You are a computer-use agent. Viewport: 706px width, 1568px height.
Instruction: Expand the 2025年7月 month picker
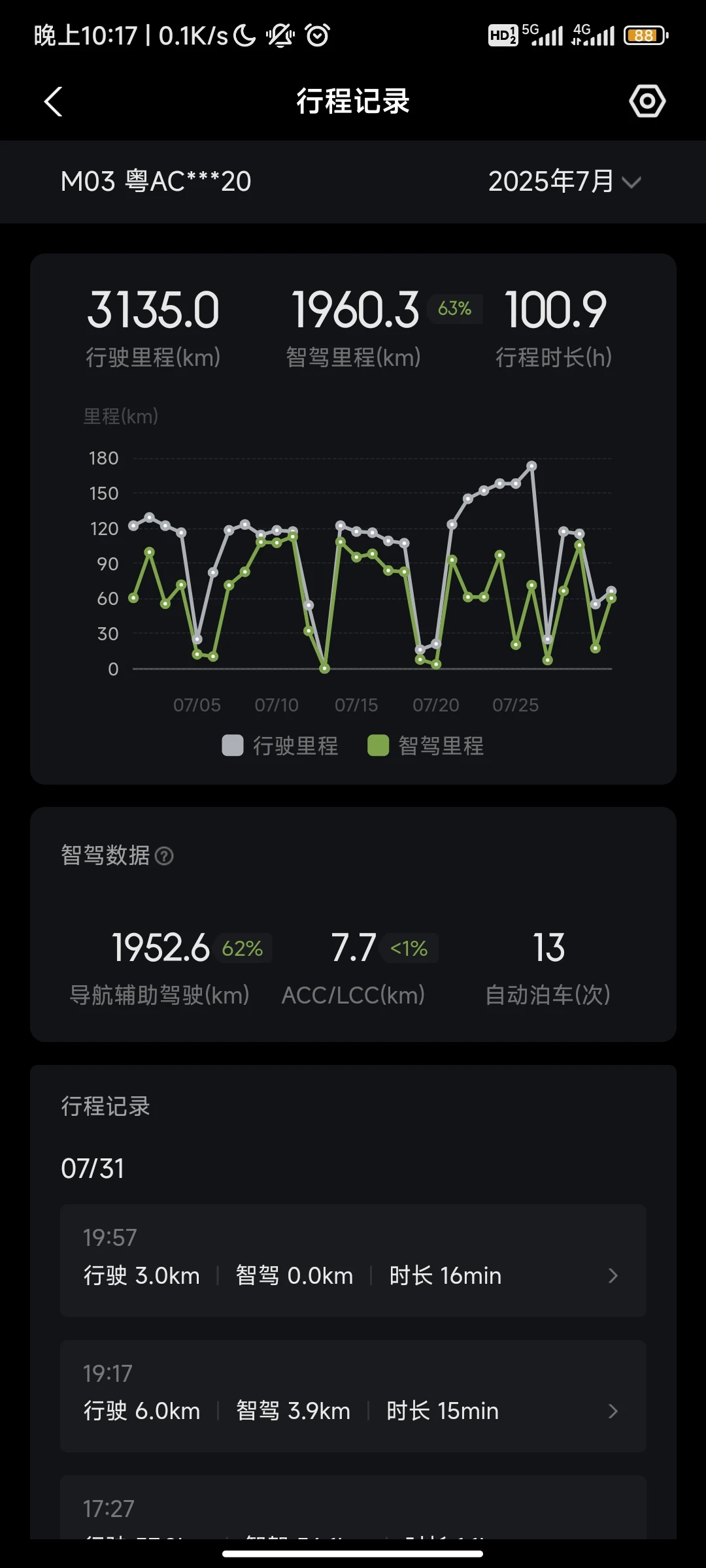(565, 181)
